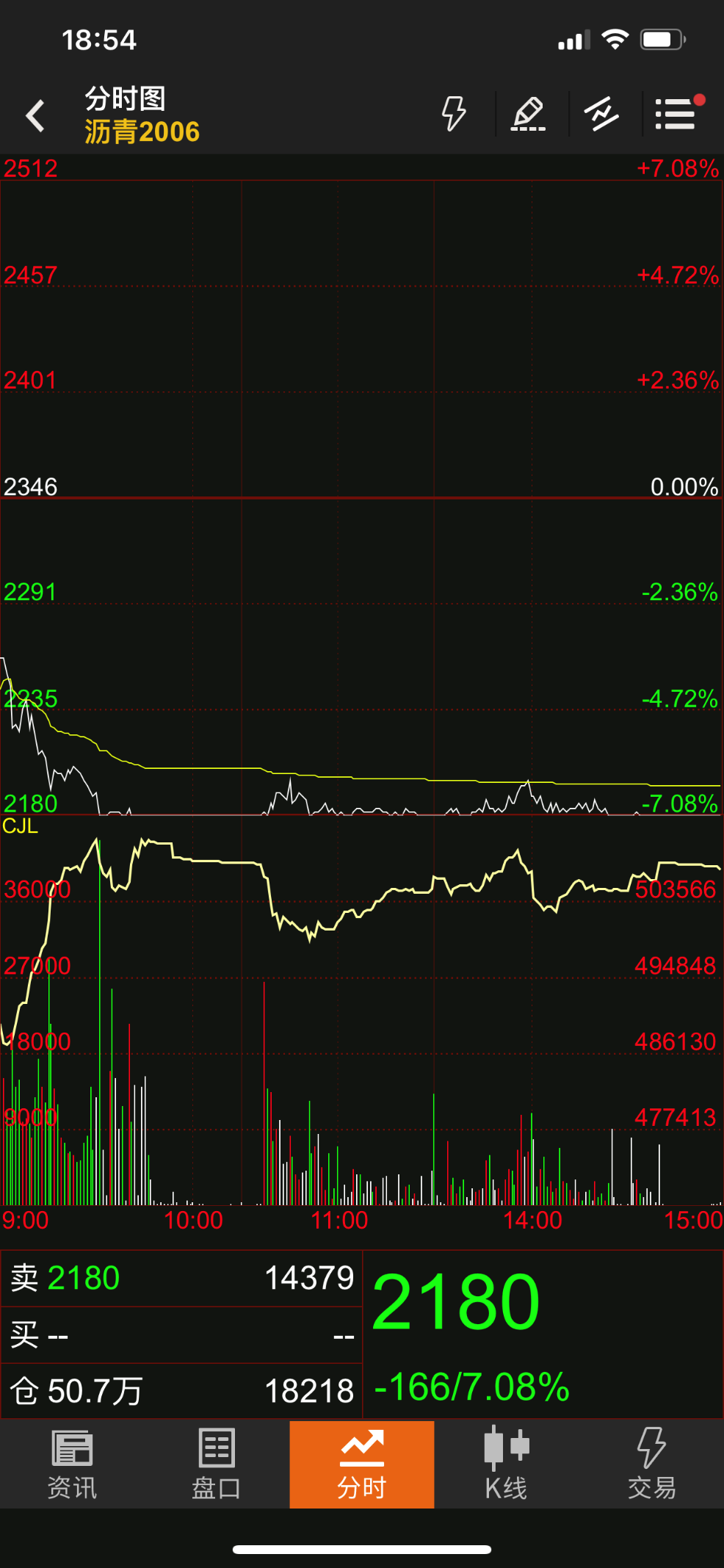This screenshot has width=724, height=1568.
Task: Tap the lightning quick-trade icon in header
Action: (x=454, y=114)
